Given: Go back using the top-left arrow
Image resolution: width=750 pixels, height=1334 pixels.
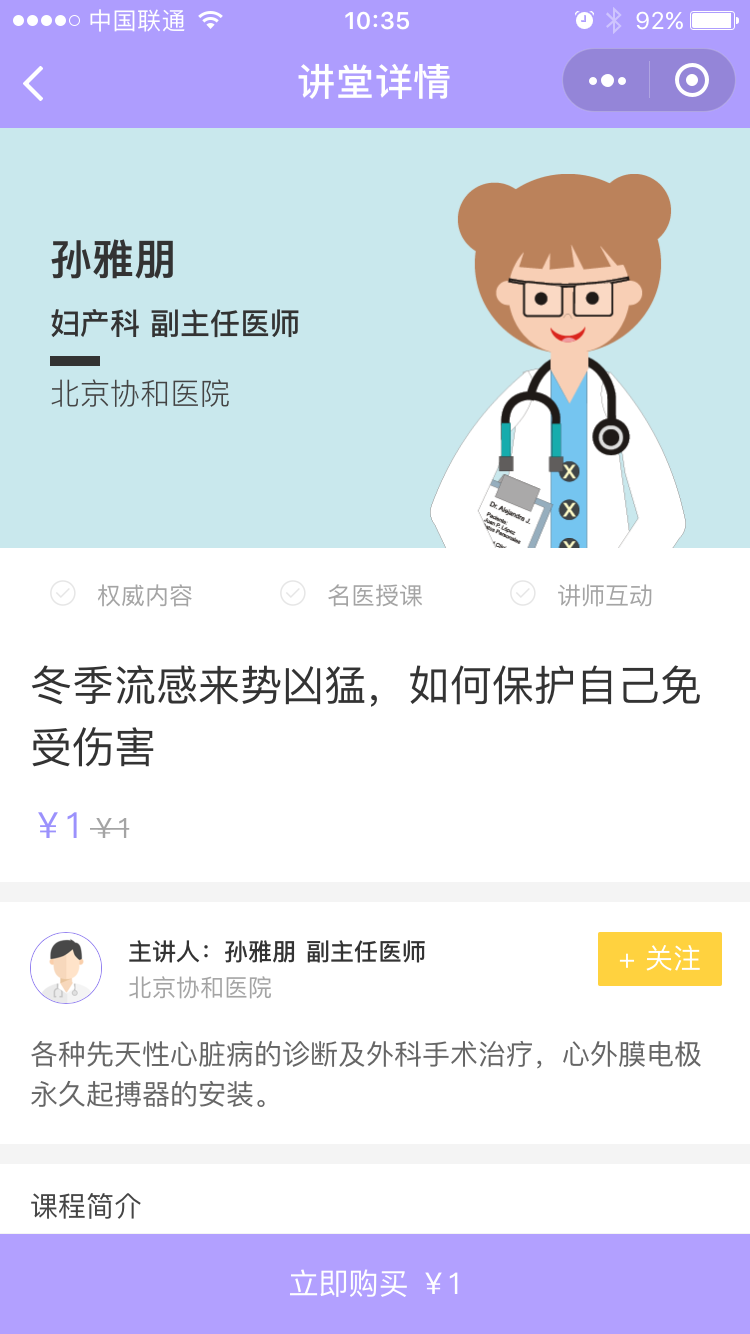Looking at the screenshot, I should (34, 83).
